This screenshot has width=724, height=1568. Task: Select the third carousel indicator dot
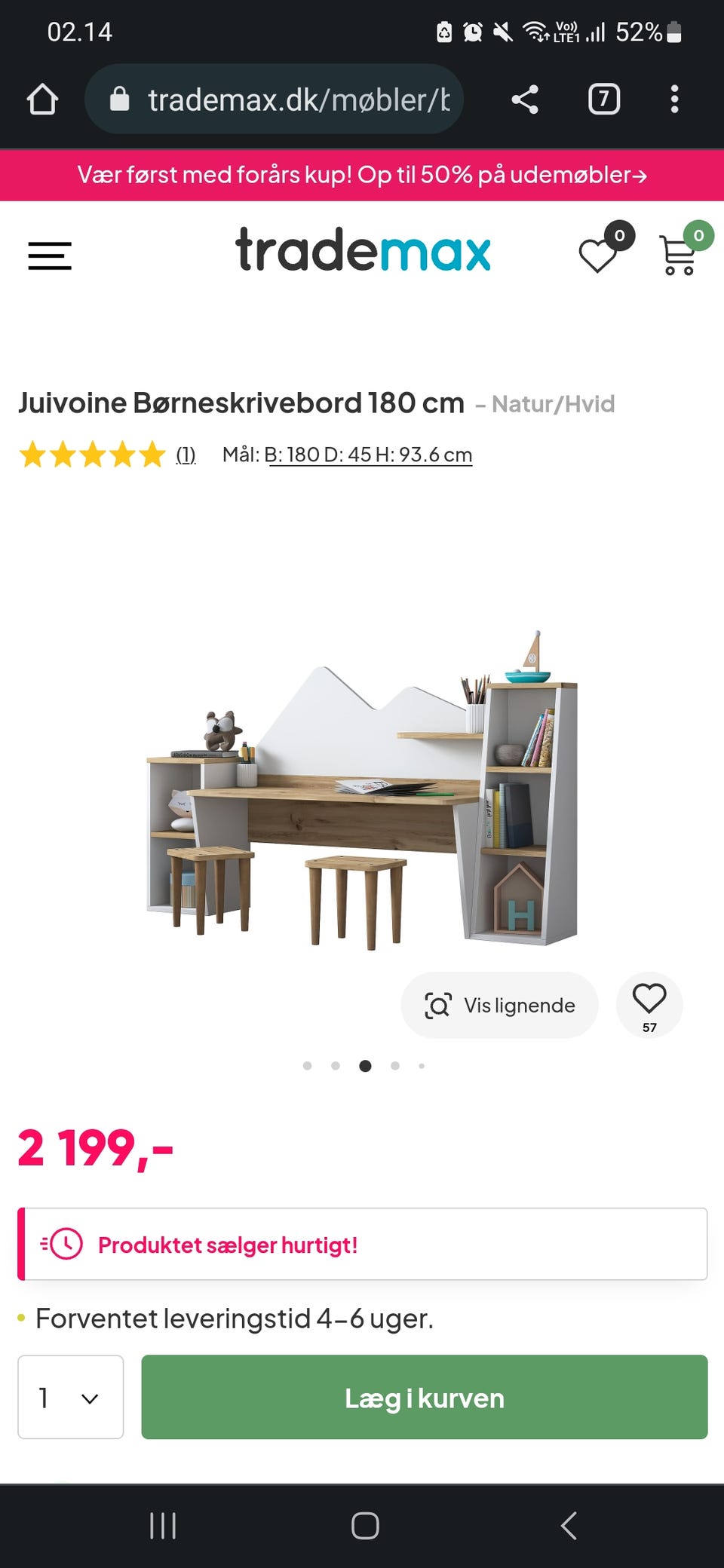point(365,1066)
